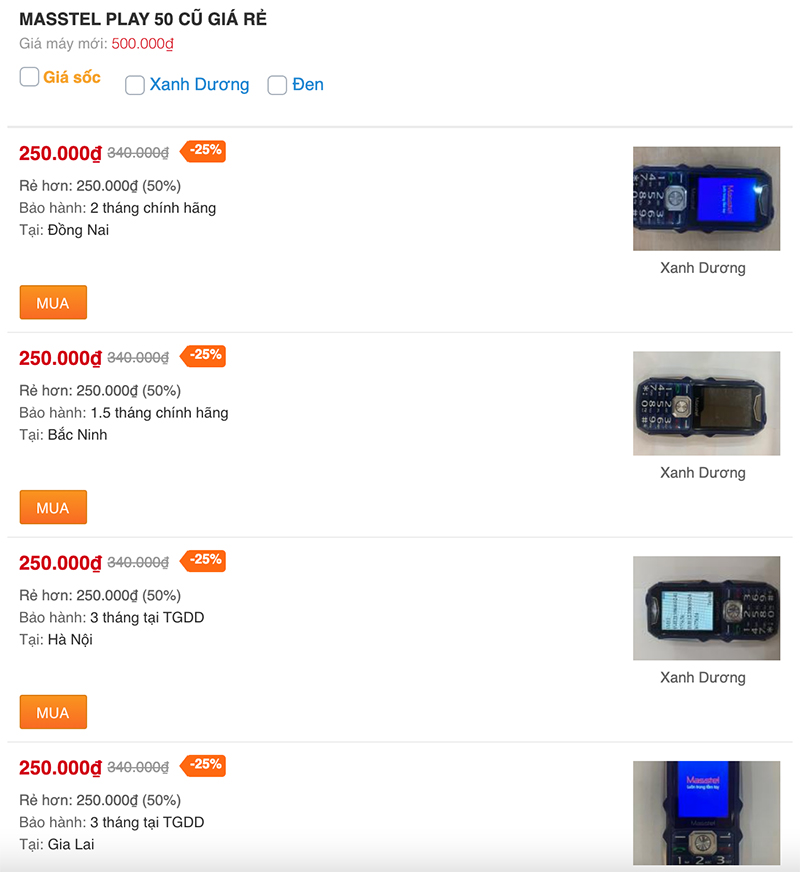
Task: View the third phone image with contact list
Action: point(706,608)
